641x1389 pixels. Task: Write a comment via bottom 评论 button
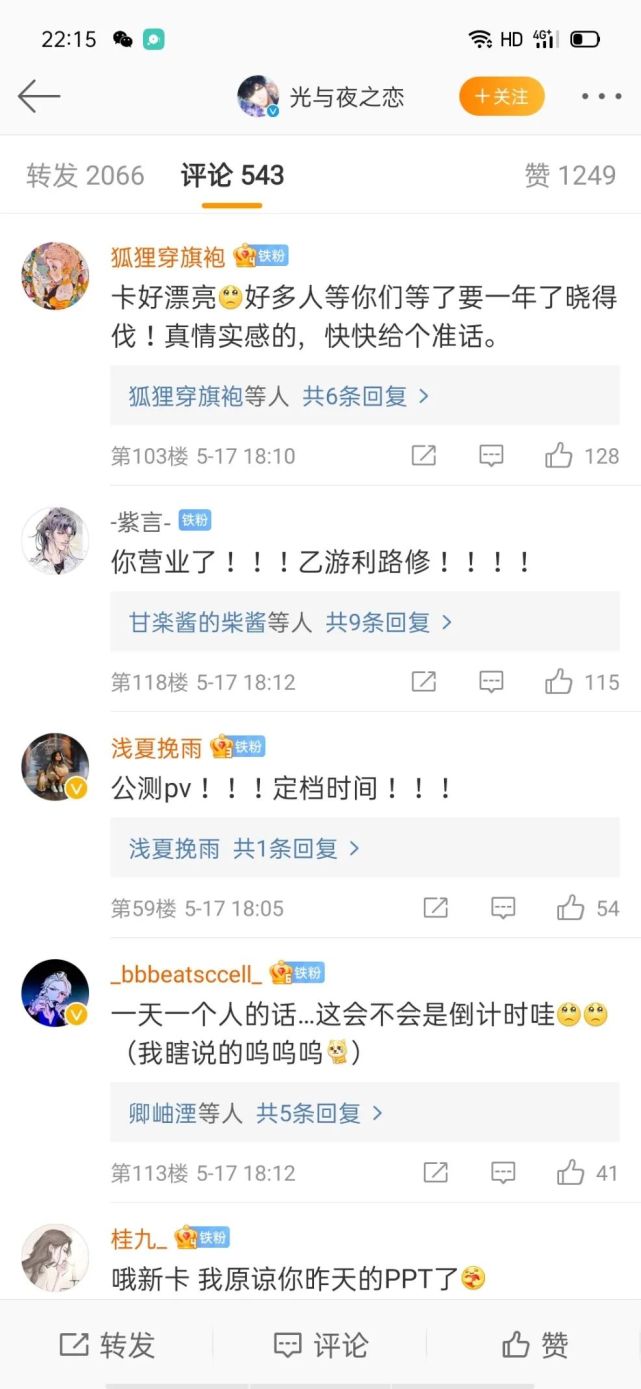pyautogui.click(x=321, y=1345)
